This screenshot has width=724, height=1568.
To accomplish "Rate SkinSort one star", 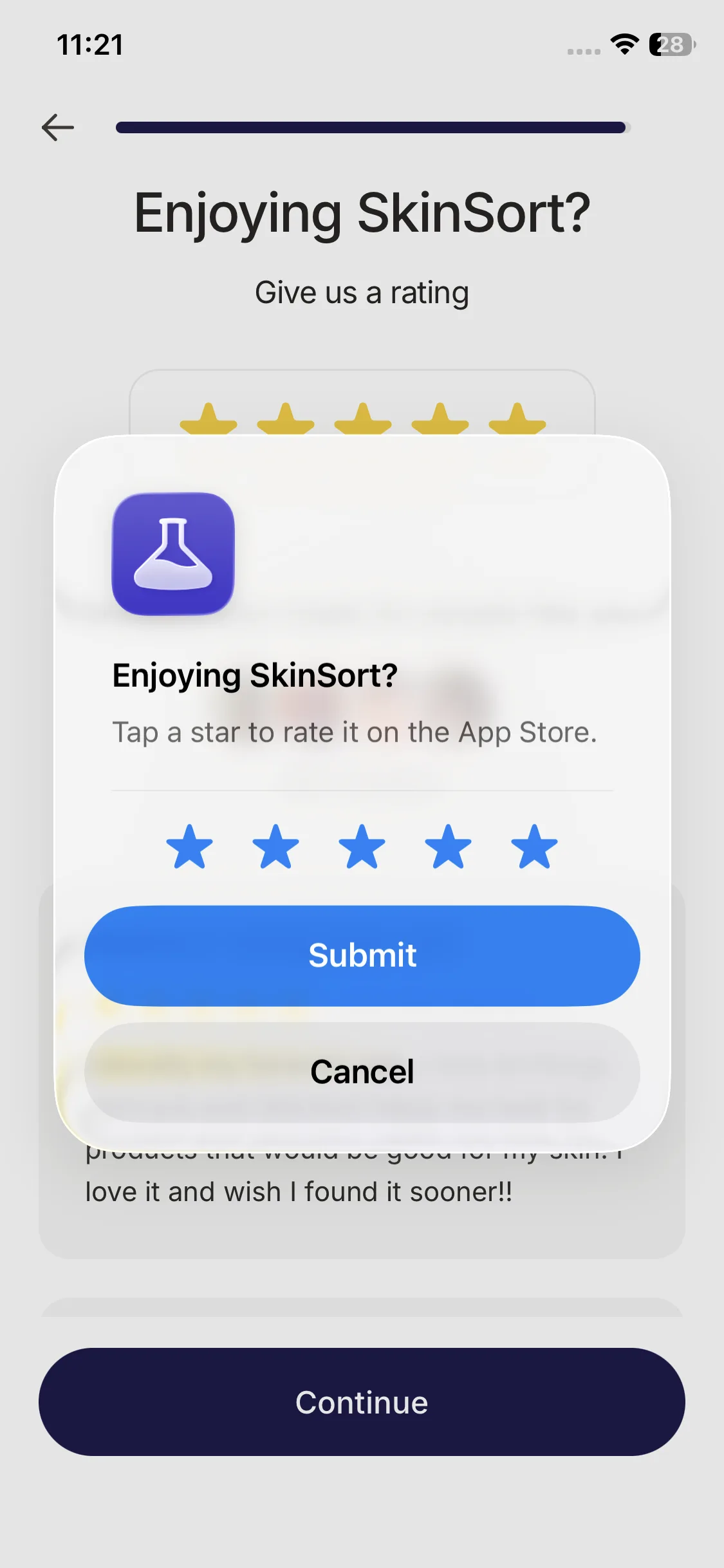I will point(189,847).
